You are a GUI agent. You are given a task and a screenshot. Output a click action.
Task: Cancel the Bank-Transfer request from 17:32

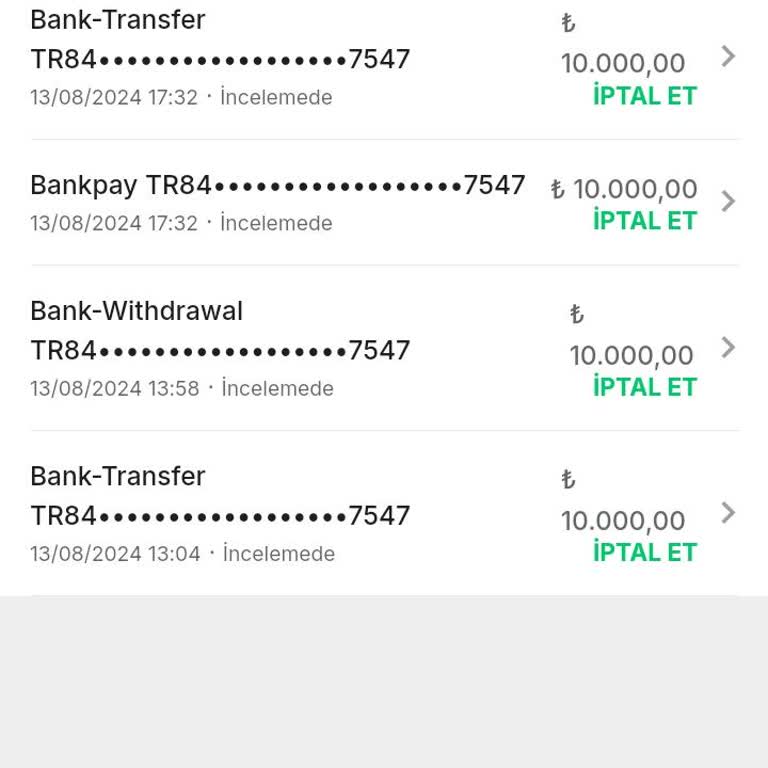point(644,96)
